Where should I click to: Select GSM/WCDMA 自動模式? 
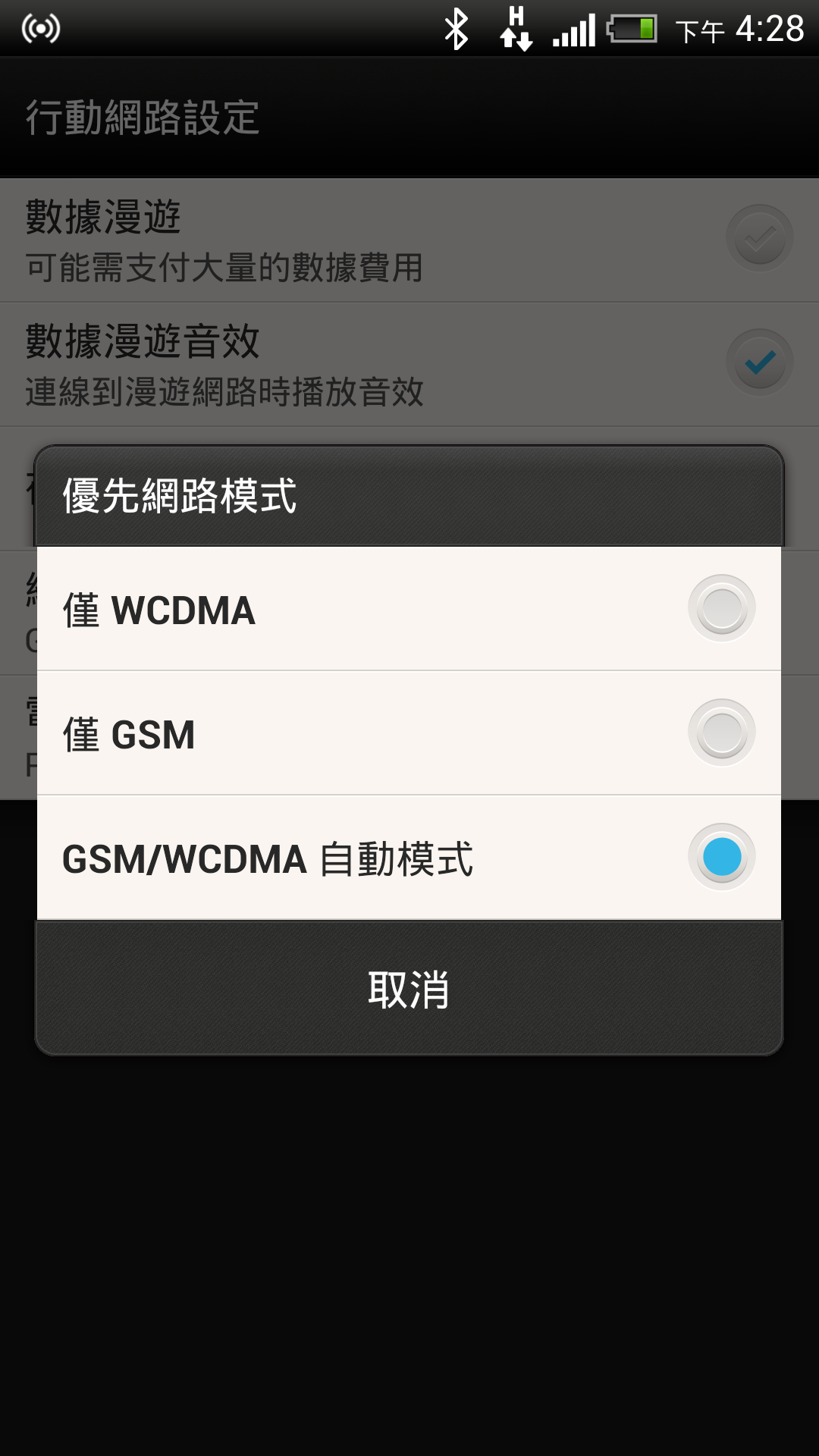pos(409,858)
